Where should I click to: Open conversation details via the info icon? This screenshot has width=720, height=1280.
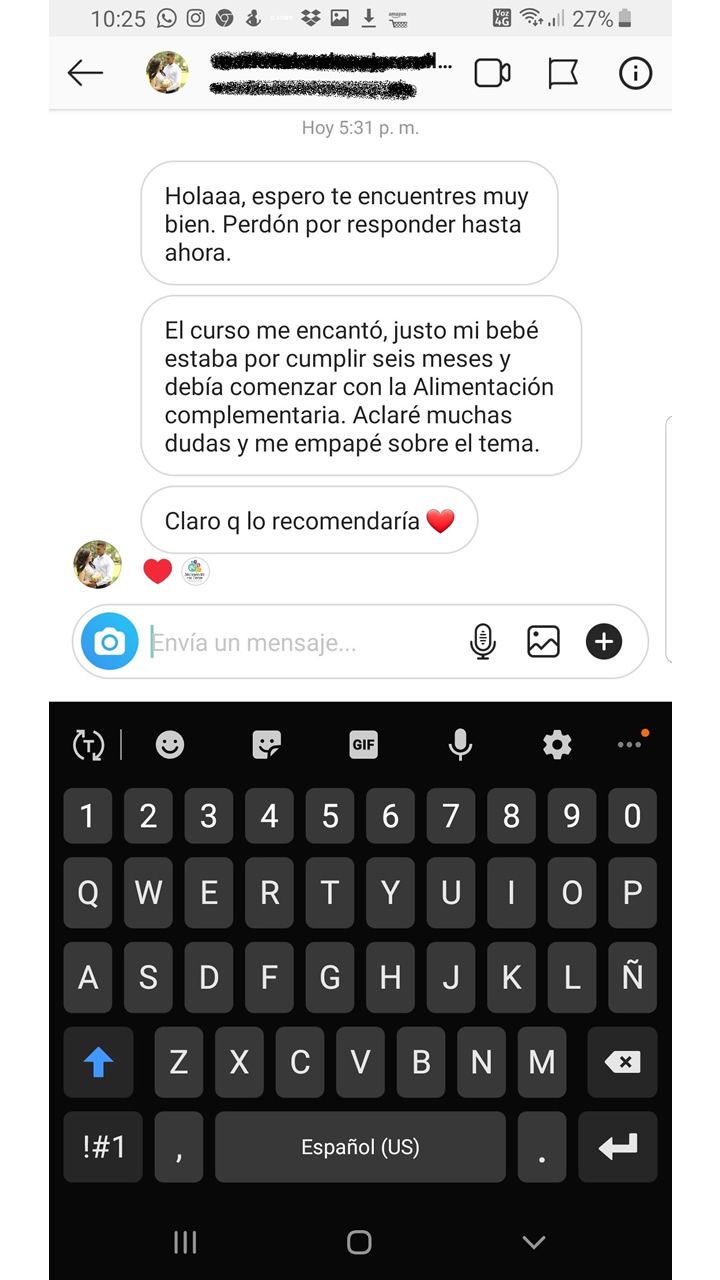pyautogui.click(x=635, y=72)
